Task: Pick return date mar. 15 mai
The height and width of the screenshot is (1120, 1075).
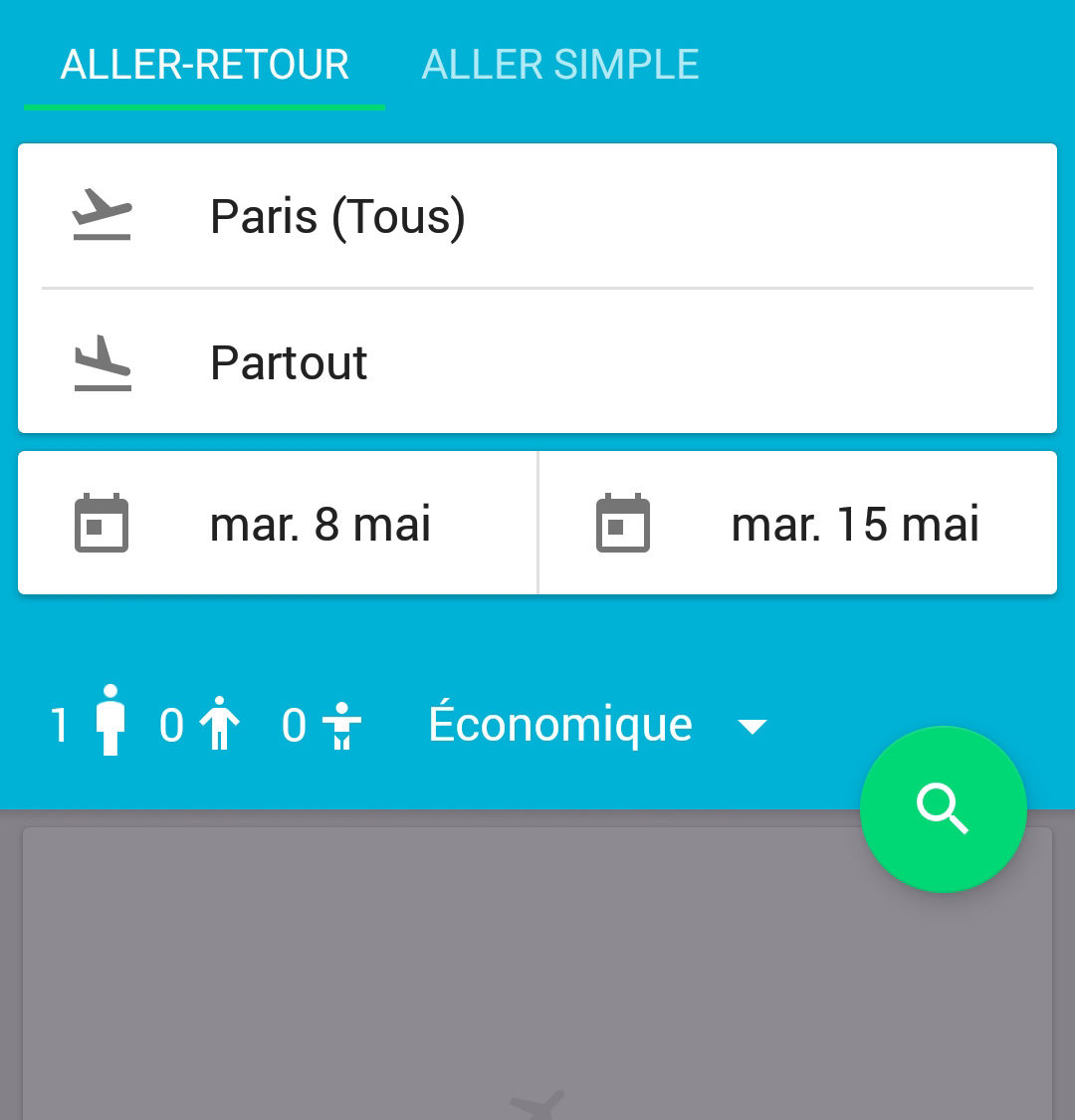Action: [x=797, y=524]
